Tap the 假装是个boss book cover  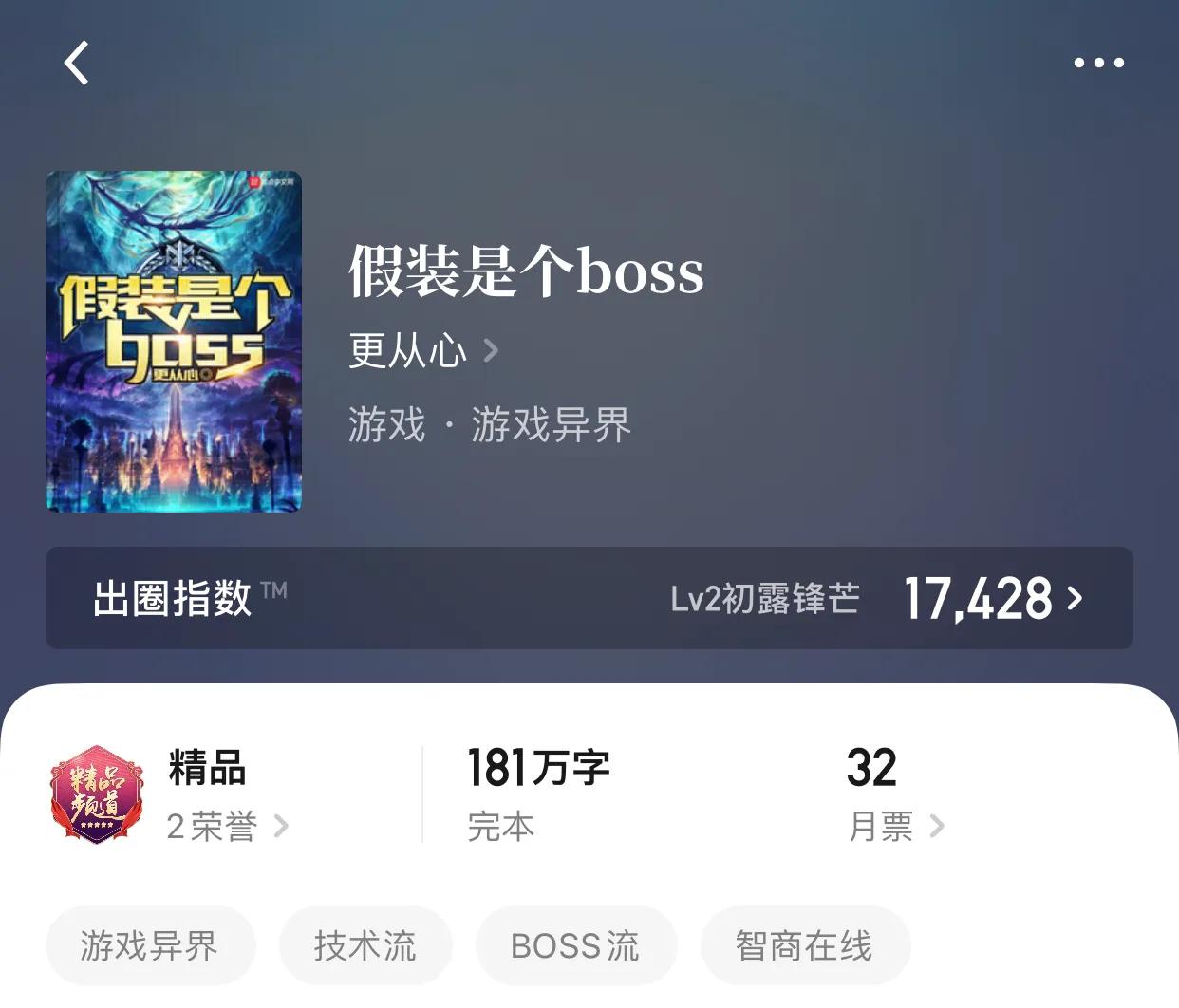click(x=174, y=342)
